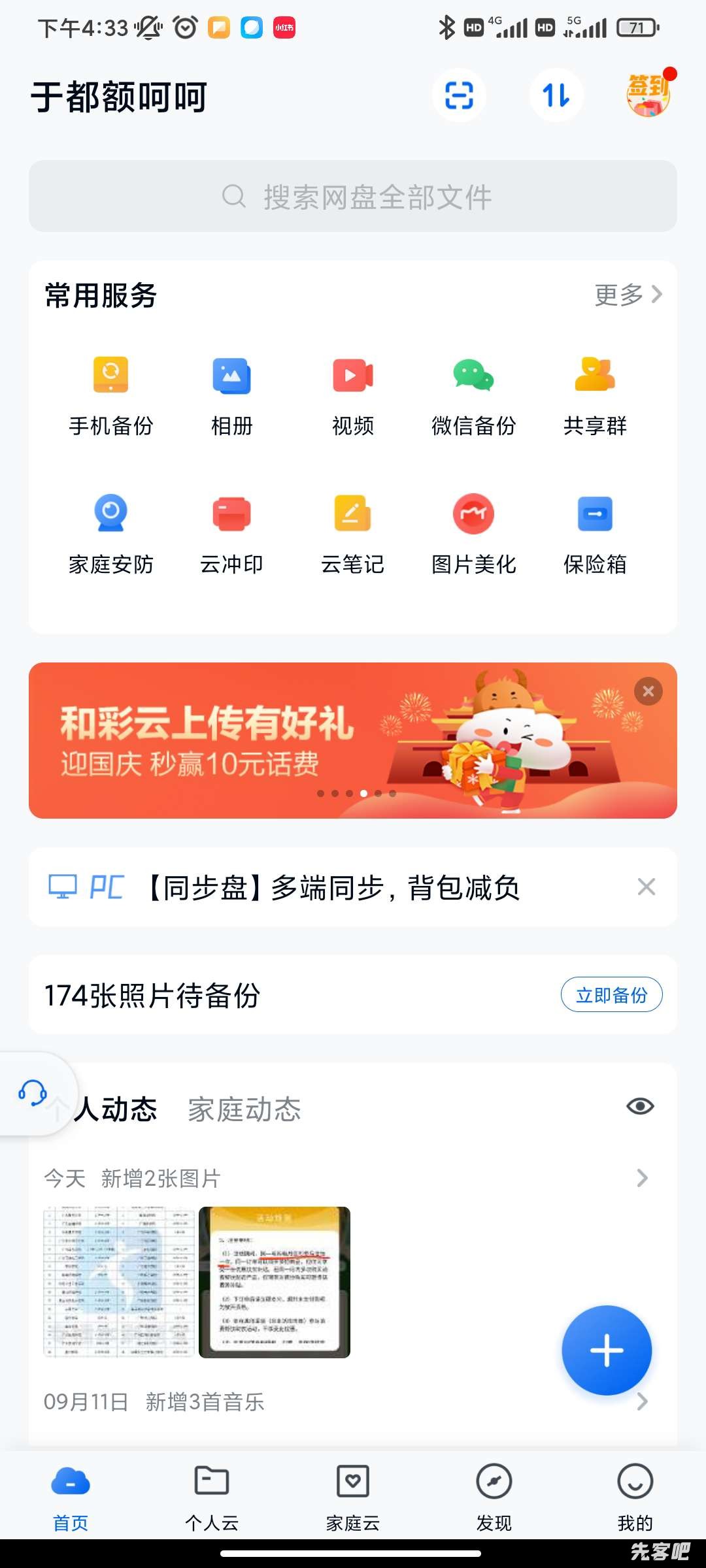This screenshot has width=706, height=1568.
Task: Open the 签到 check-in icon
Action: click(648, 95)
